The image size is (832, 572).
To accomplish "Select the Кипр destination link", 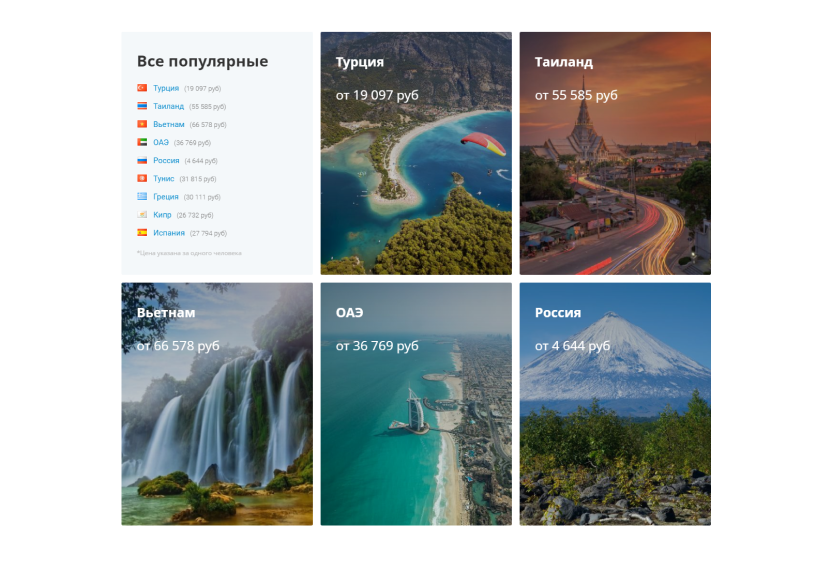I will [x=162, y=215].
